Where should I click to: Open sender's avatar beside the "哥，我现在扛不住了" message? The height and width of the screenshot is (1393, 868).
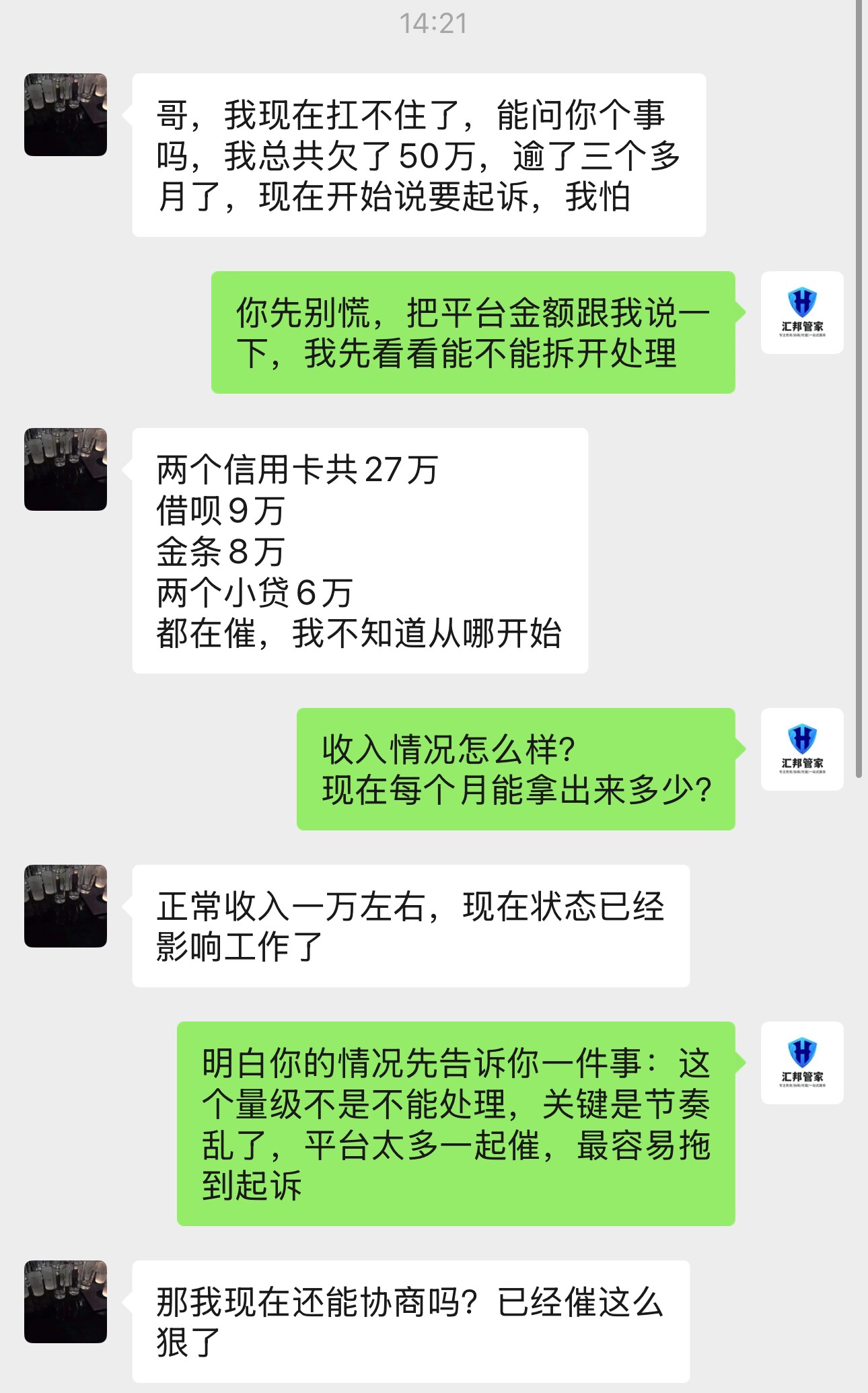(x=65, y=115)
